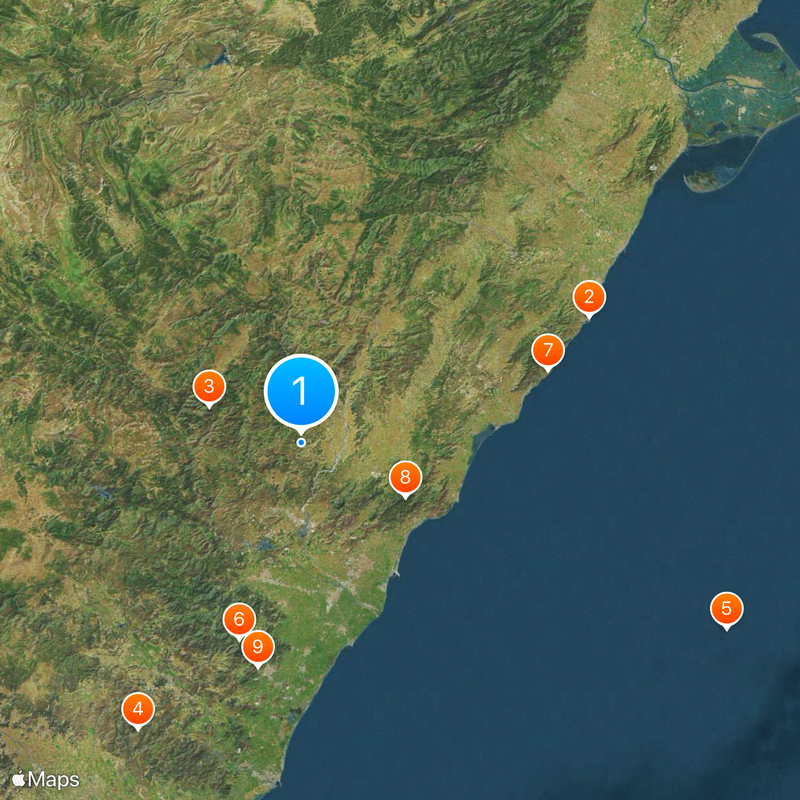Open the orange pin numbered 6
Image resolution: width=800 pixels, height=800 pixels.
click(238, 620)
